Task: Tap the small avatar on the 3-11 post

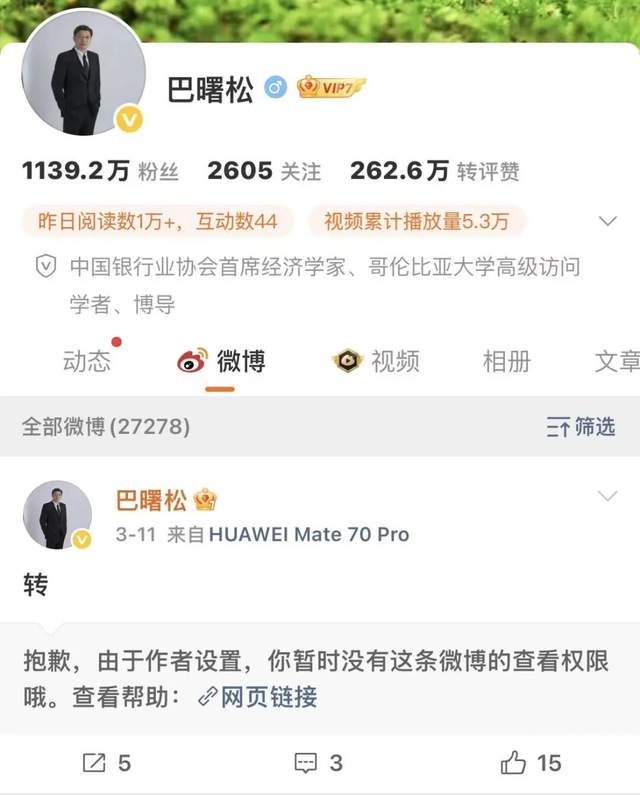Action: (x=57, y=514)
